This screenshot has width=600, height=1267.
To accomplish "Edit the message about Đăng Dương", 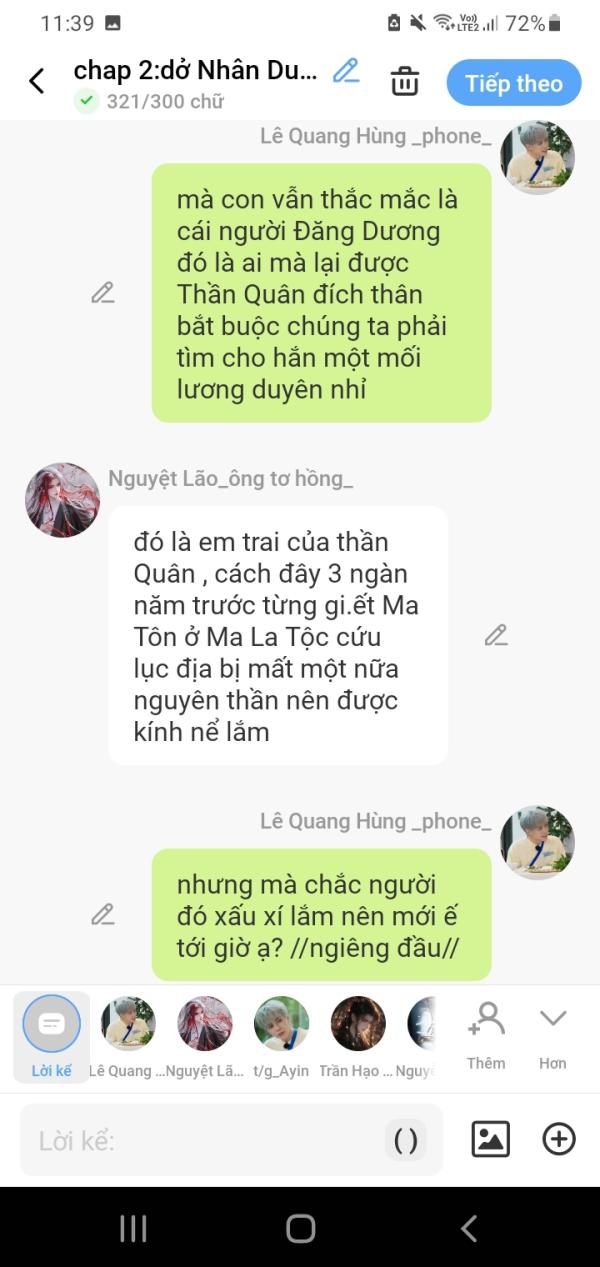I will (x=103, y=292).
